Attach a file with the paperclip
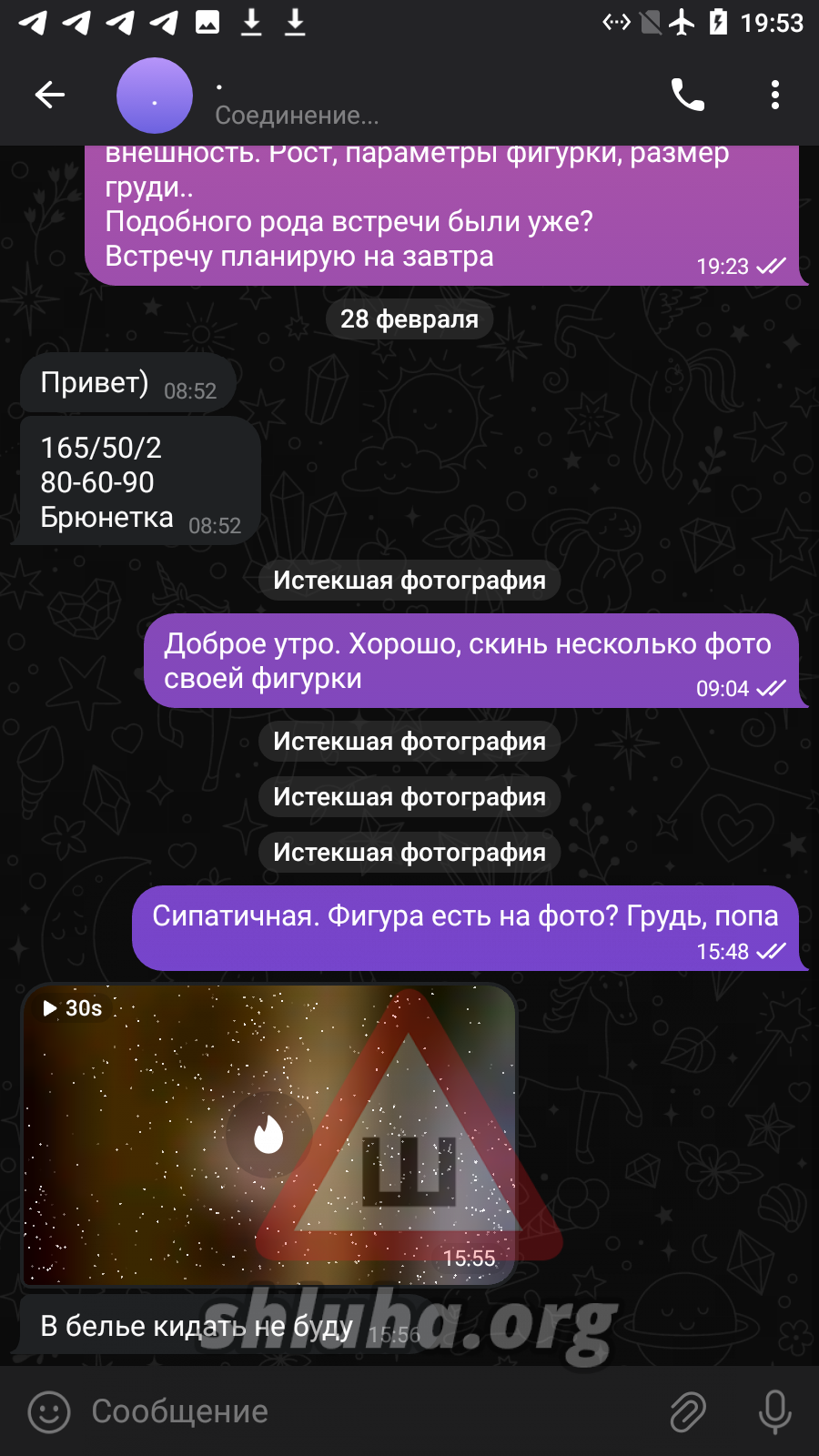This screenshot has height=1456, width=819. 688,1411
